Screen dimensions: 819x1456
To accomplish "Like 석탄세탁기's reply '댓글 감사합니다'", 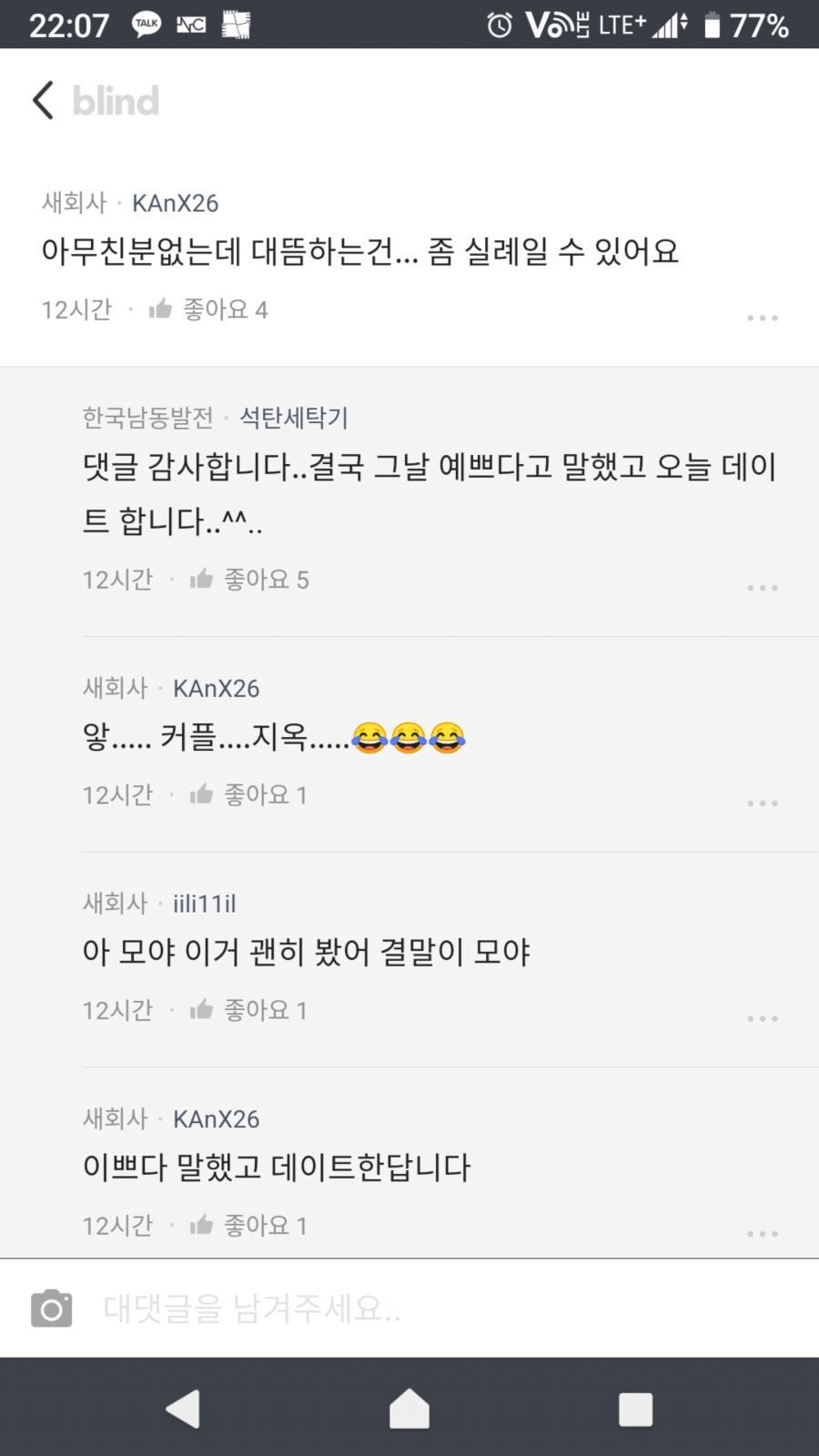I will click(202, 579).
